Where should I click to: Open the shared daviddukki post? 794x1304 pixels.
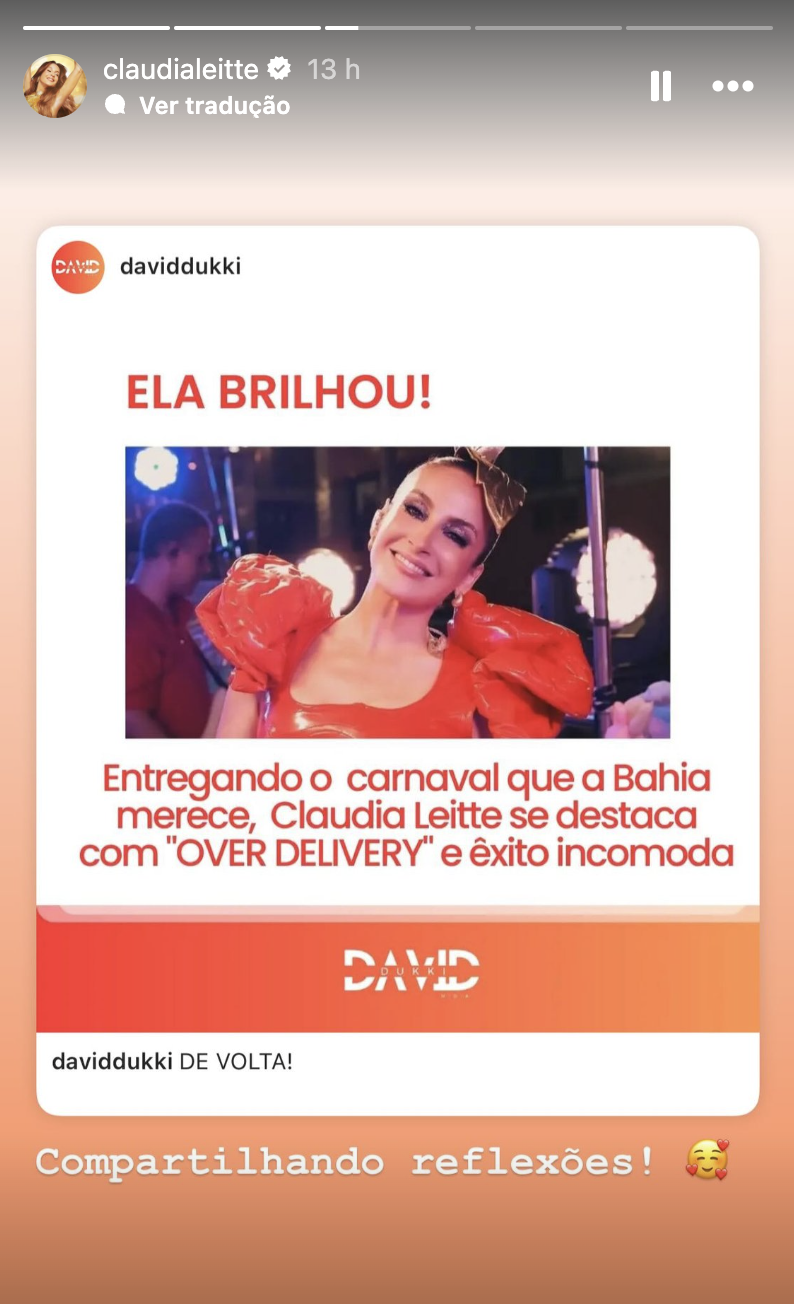click(397, 670)
